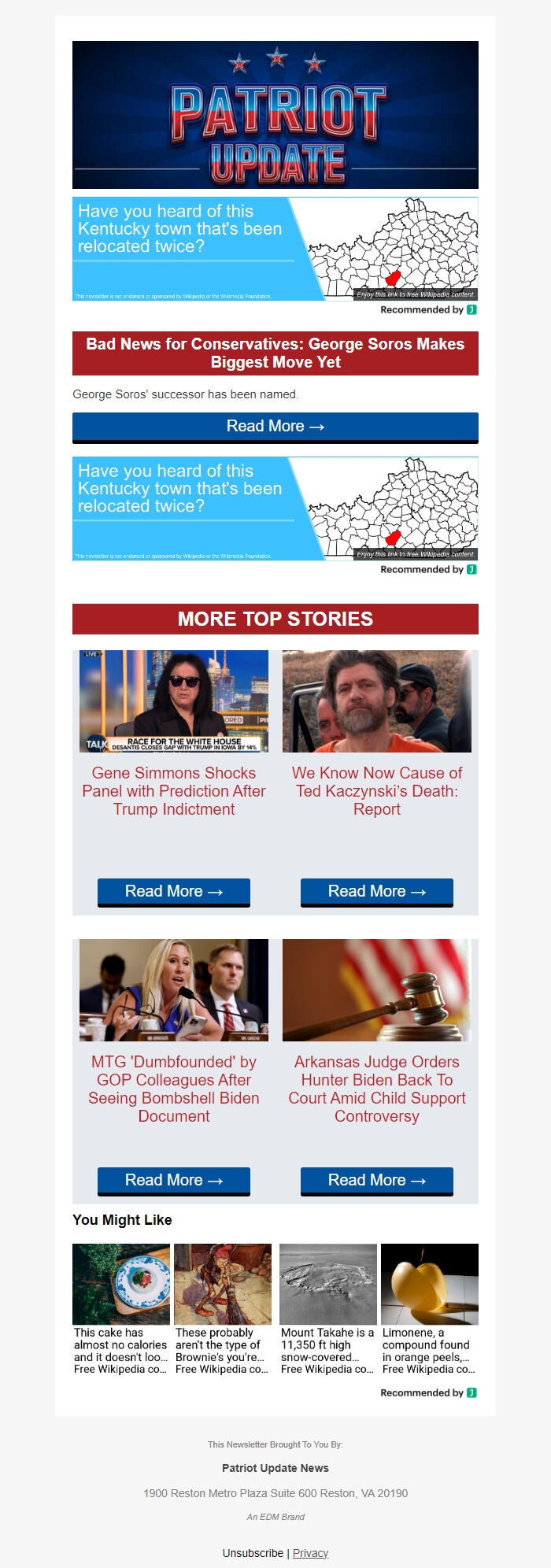The width and height of the screenshot is (551, 1568).
Task: Open the Privacy link in the footer
Action: [x=310, y=1553]
